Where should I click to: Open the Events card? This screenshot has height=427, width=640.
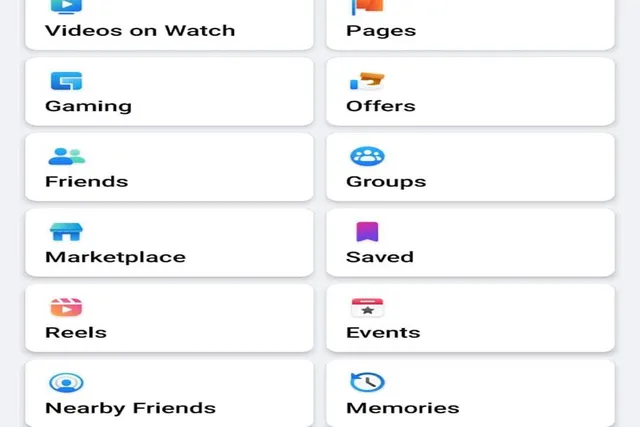(x=470, y=318)
